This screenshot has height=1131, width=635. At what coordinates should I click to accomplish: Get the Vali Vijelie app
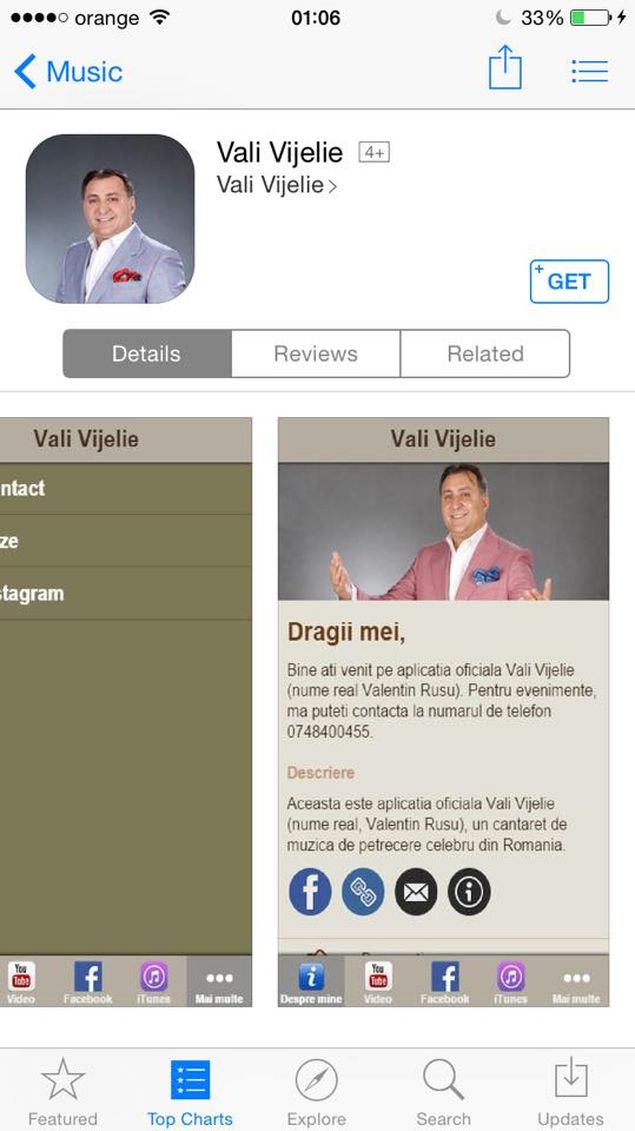568,281
